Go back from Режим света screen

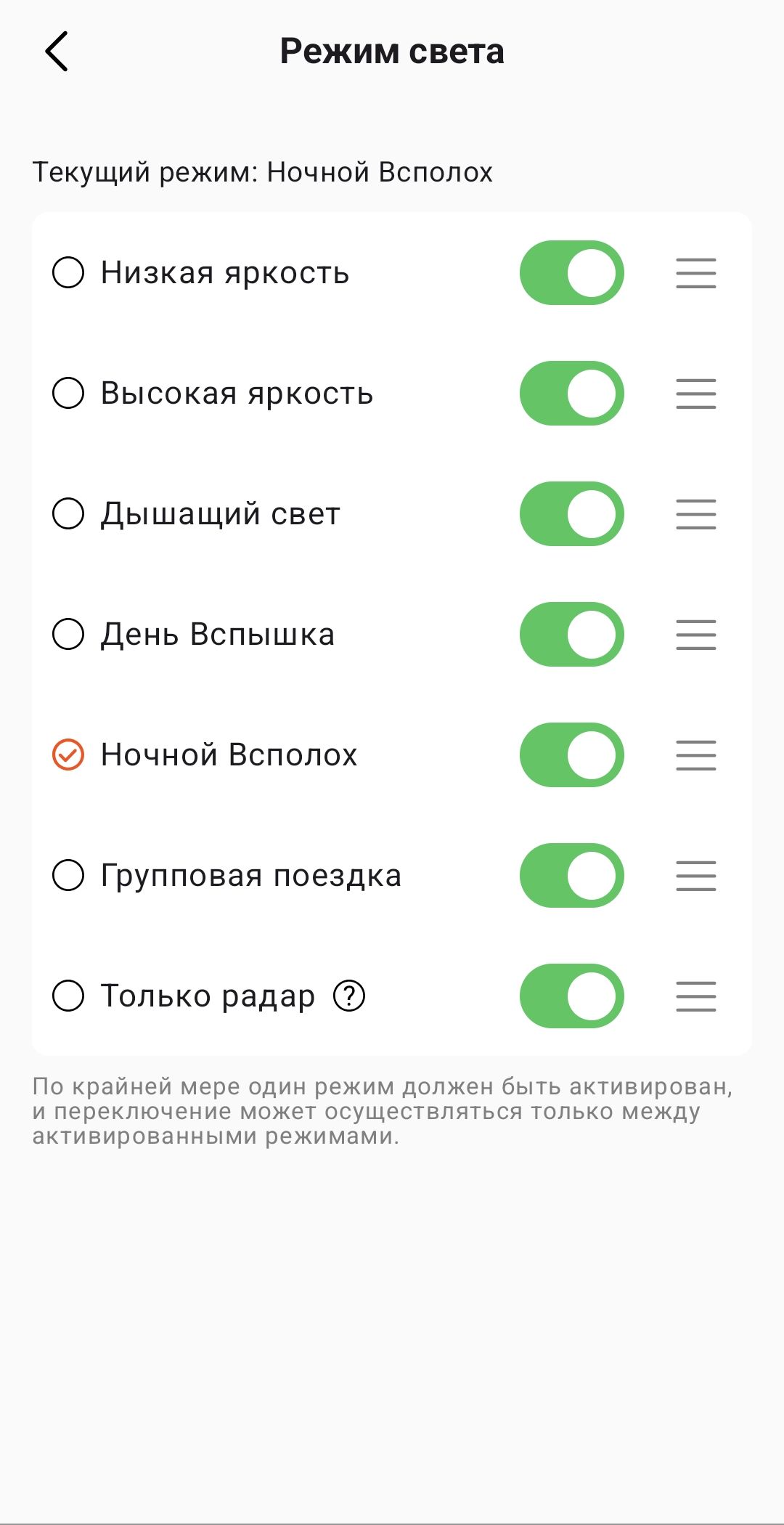pos(57,52)
